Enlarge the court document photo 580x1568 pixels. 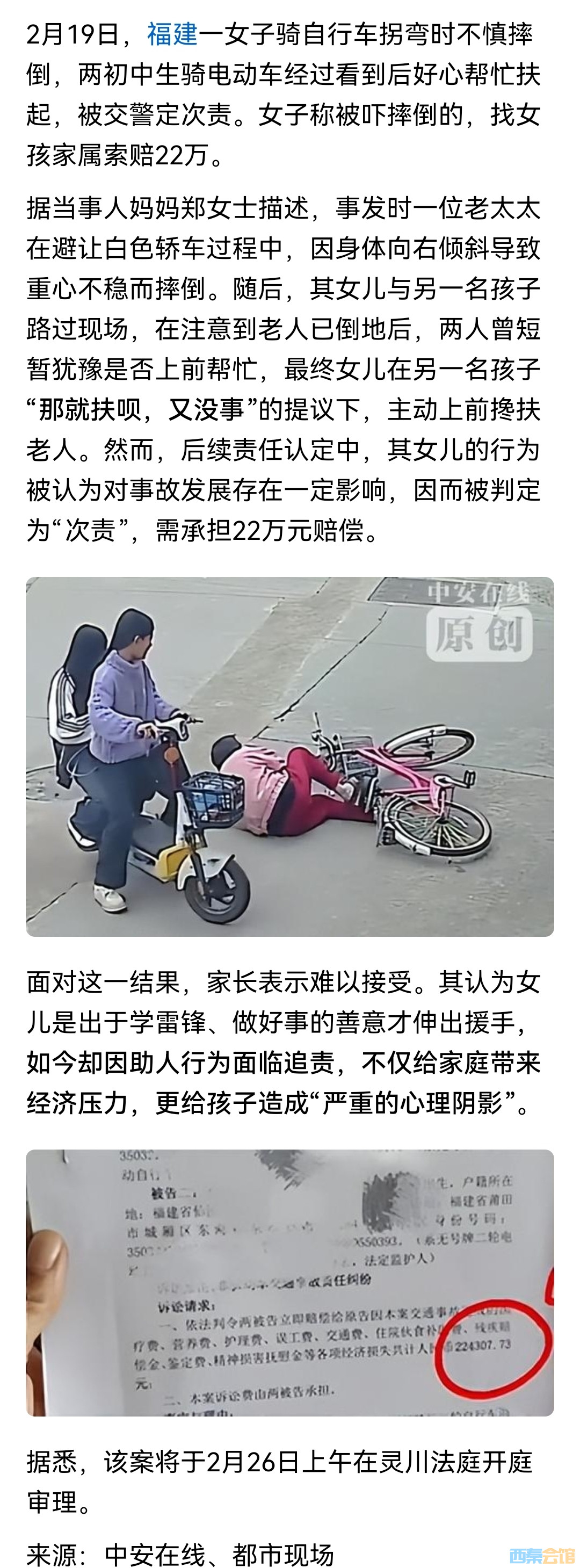289,1282
